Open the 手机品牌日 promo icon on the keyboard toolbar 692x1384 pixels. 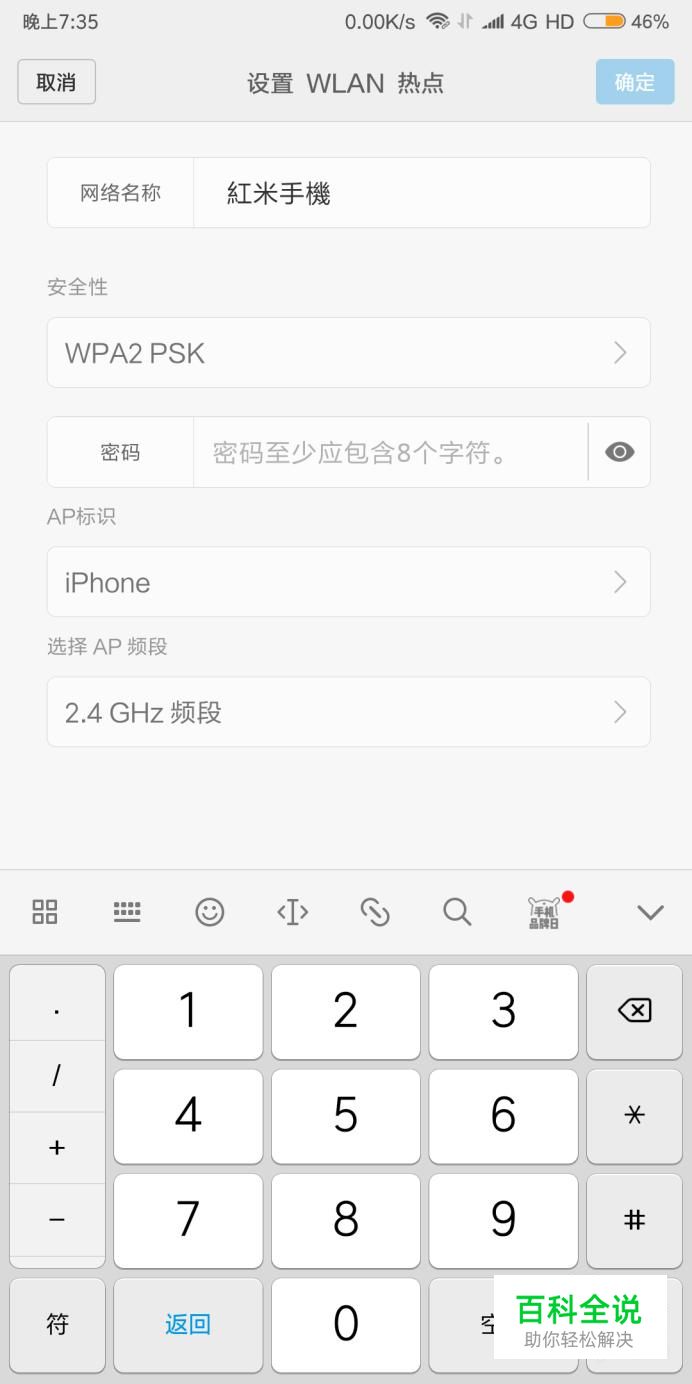click(545, 912)
